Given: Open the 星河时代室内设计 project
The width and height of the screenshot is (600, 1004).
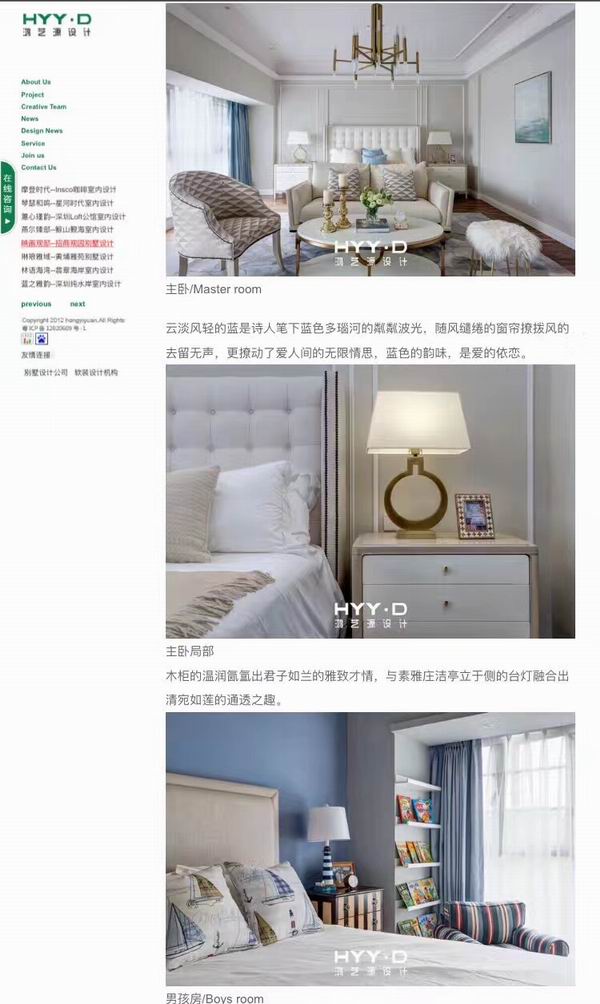Looking at the screenshot, I should (x=68, y=202).
